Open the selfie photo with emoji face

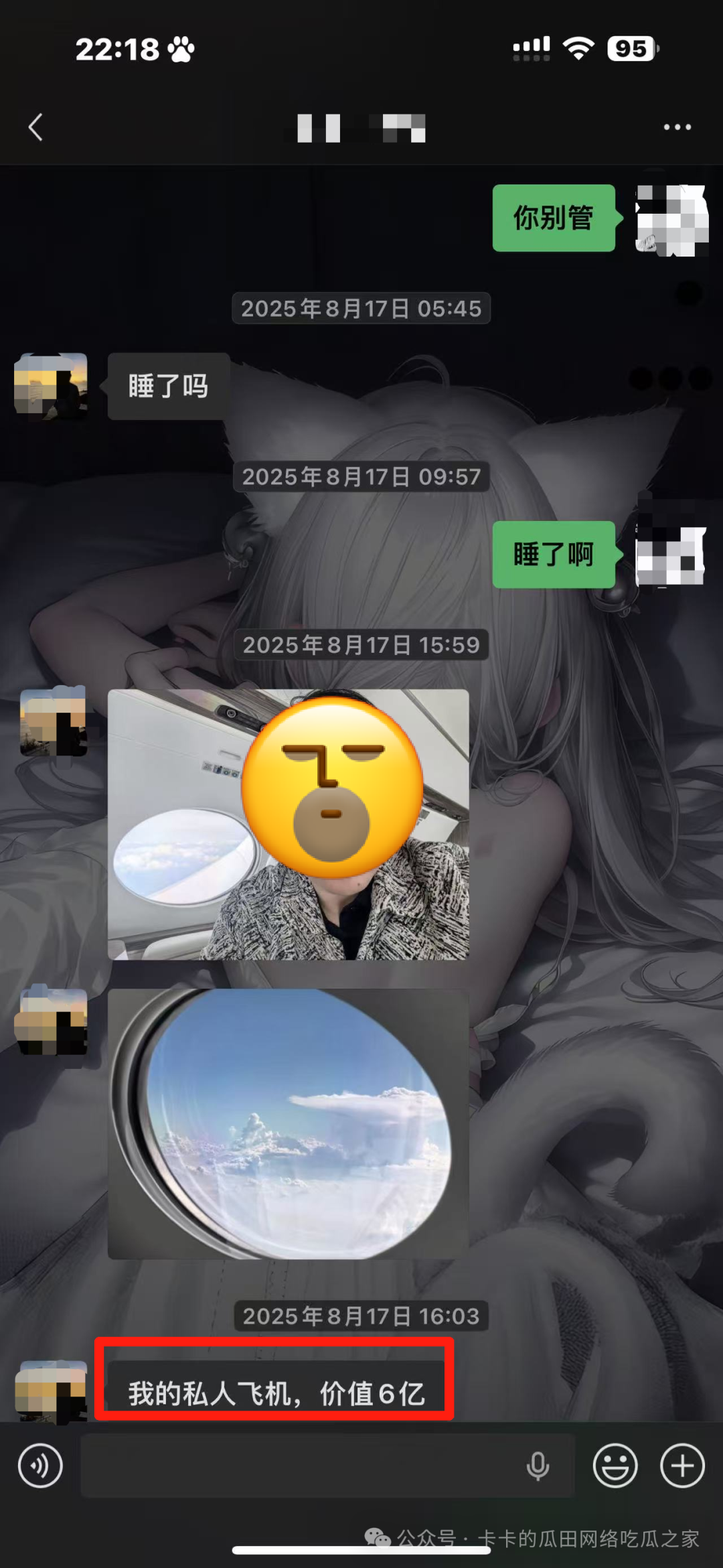[288, 824]
